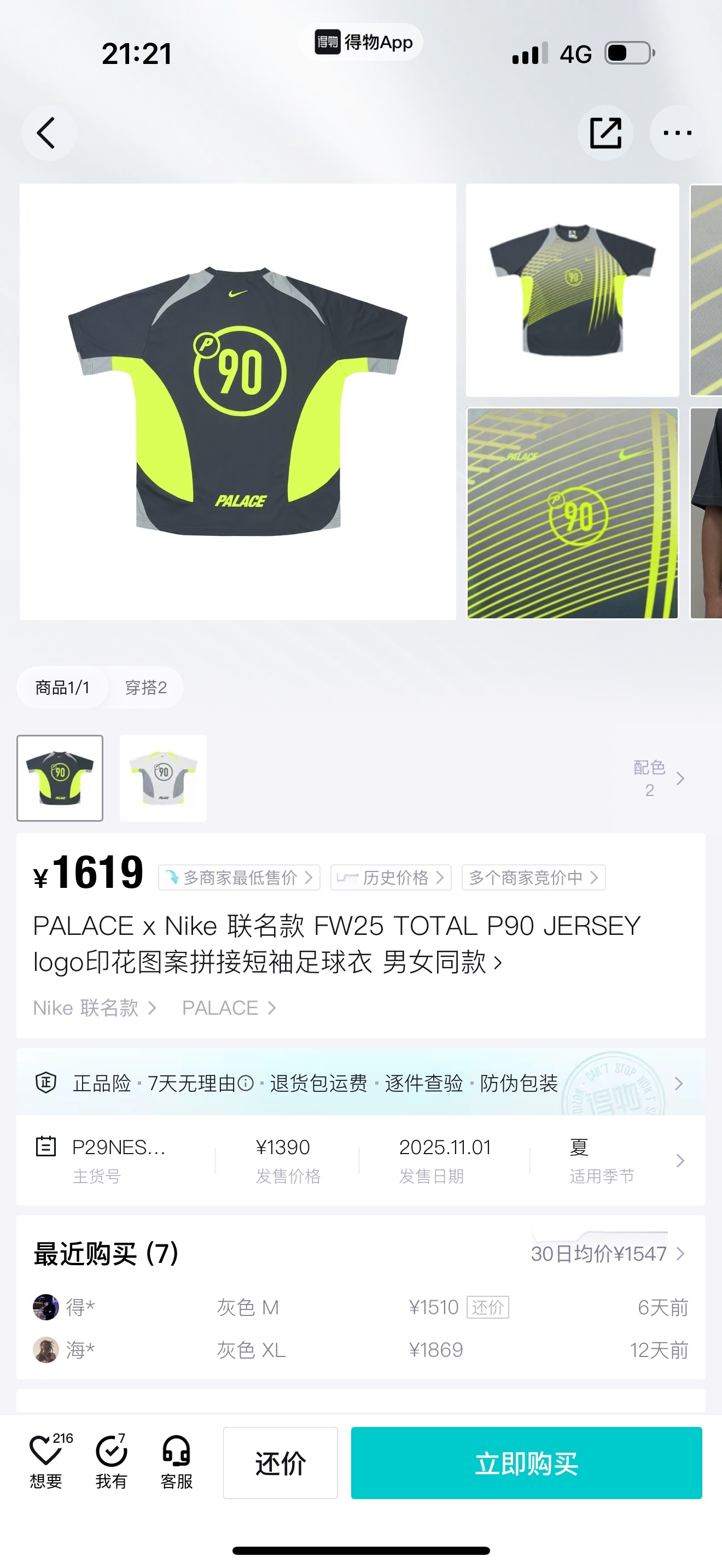Go back using the top-left arrow
The image size is (722, 1568).
(48, 133)
